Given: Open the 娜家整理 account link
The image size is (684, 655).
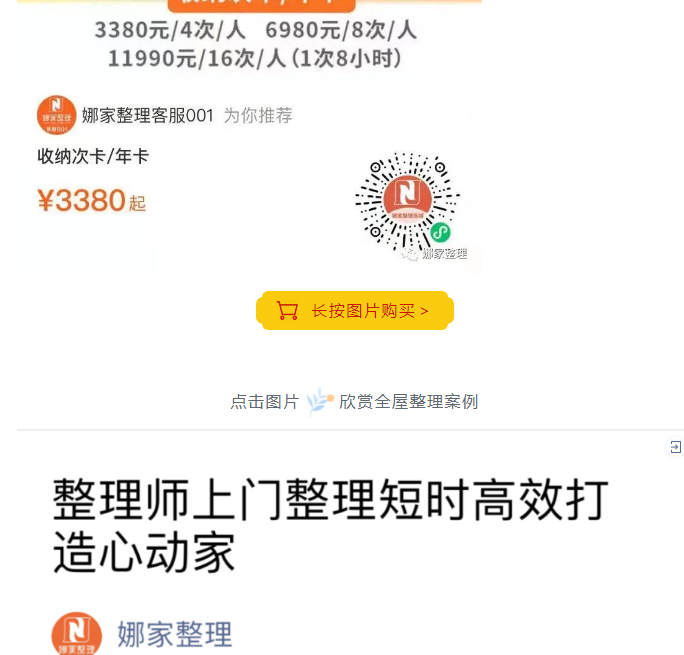Looking at the screenshot, I should (174, 634).
